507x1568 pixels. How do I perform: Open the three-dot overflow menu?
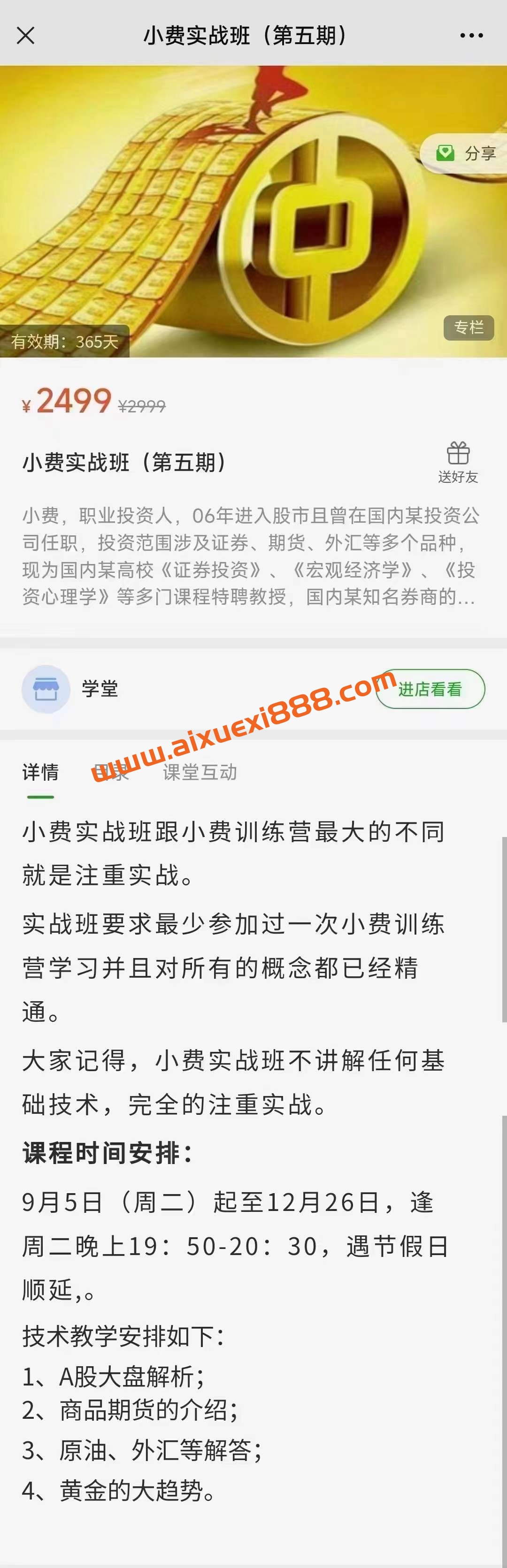tap(471, 36)
